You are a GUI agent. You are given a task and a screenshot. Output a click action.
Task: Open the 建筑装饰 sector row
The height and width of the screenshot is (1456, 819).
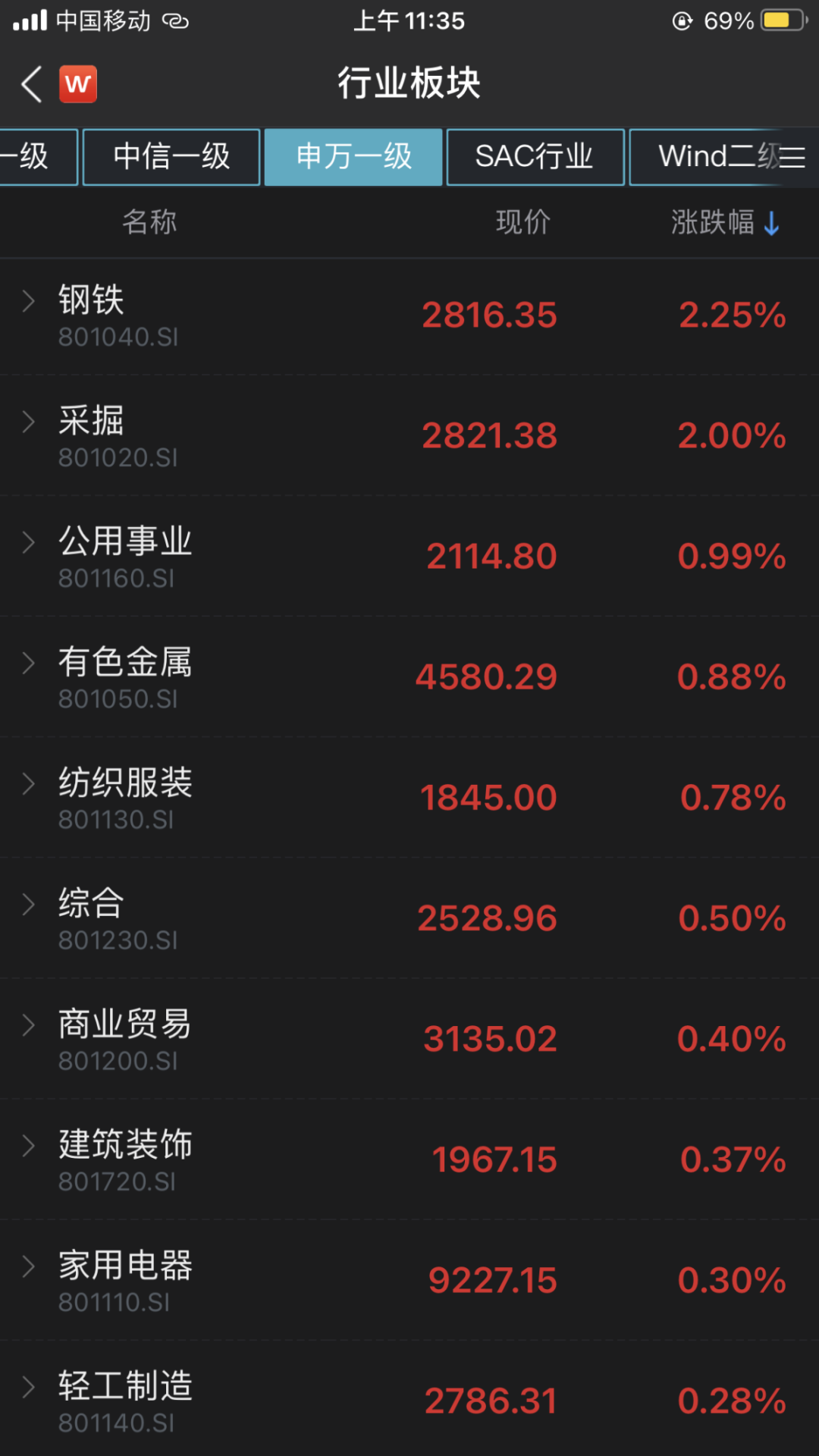click(x=409, y=1159)
